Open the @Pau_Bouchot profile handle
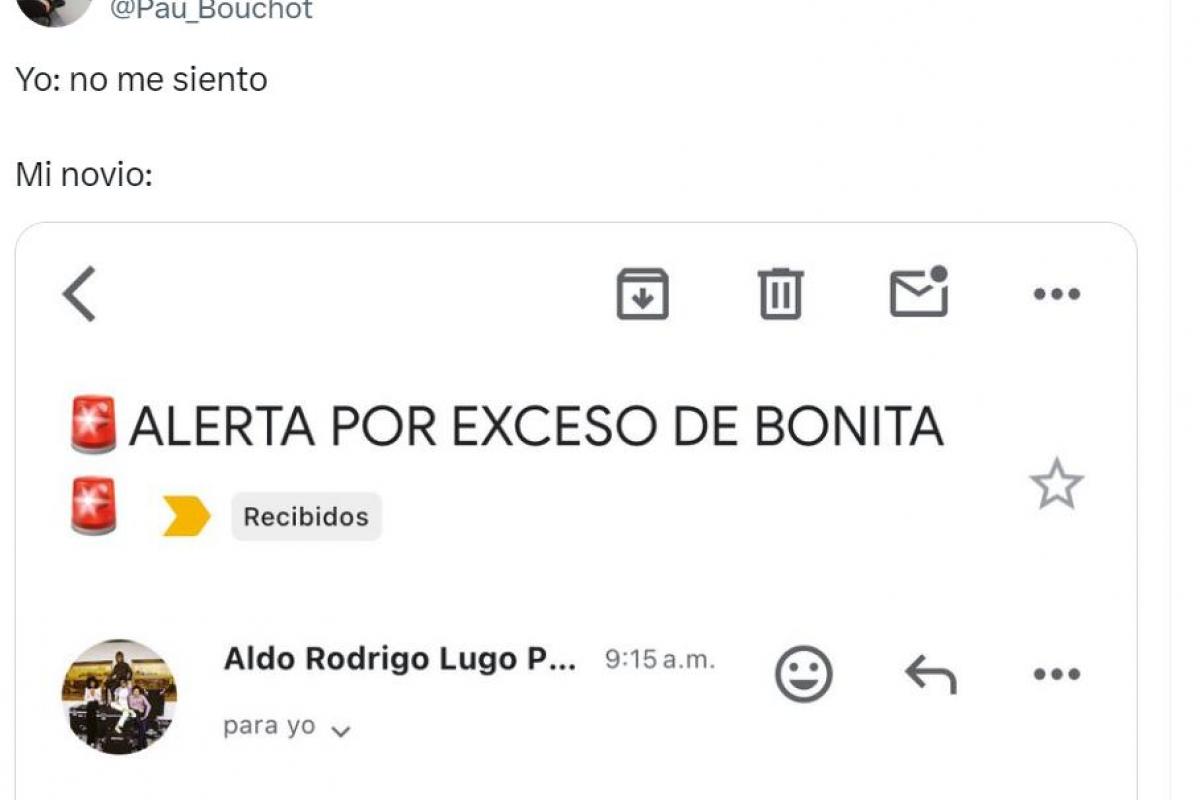This screenshot has height=800, width=1200. [x=210, y=11]
